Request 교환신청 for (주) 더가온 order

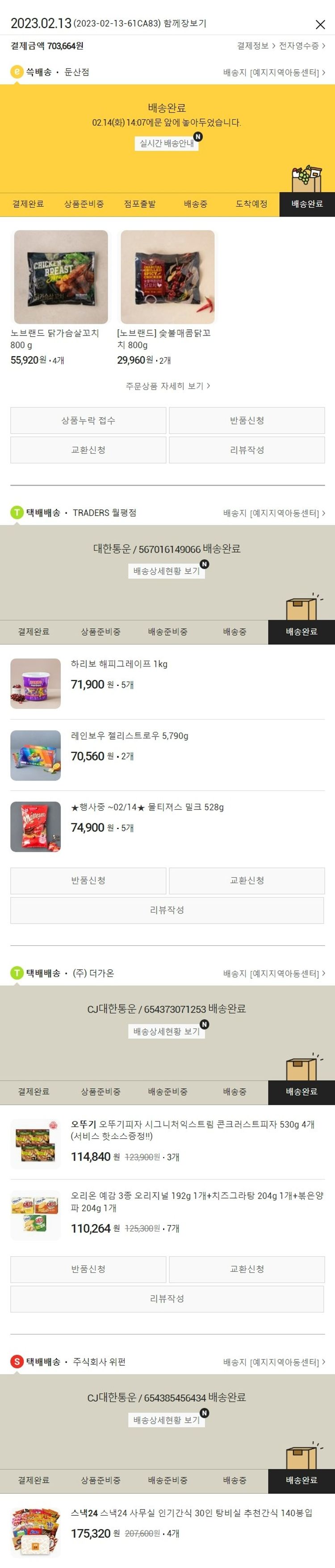pyautogui.click(x=247, y=1269)
